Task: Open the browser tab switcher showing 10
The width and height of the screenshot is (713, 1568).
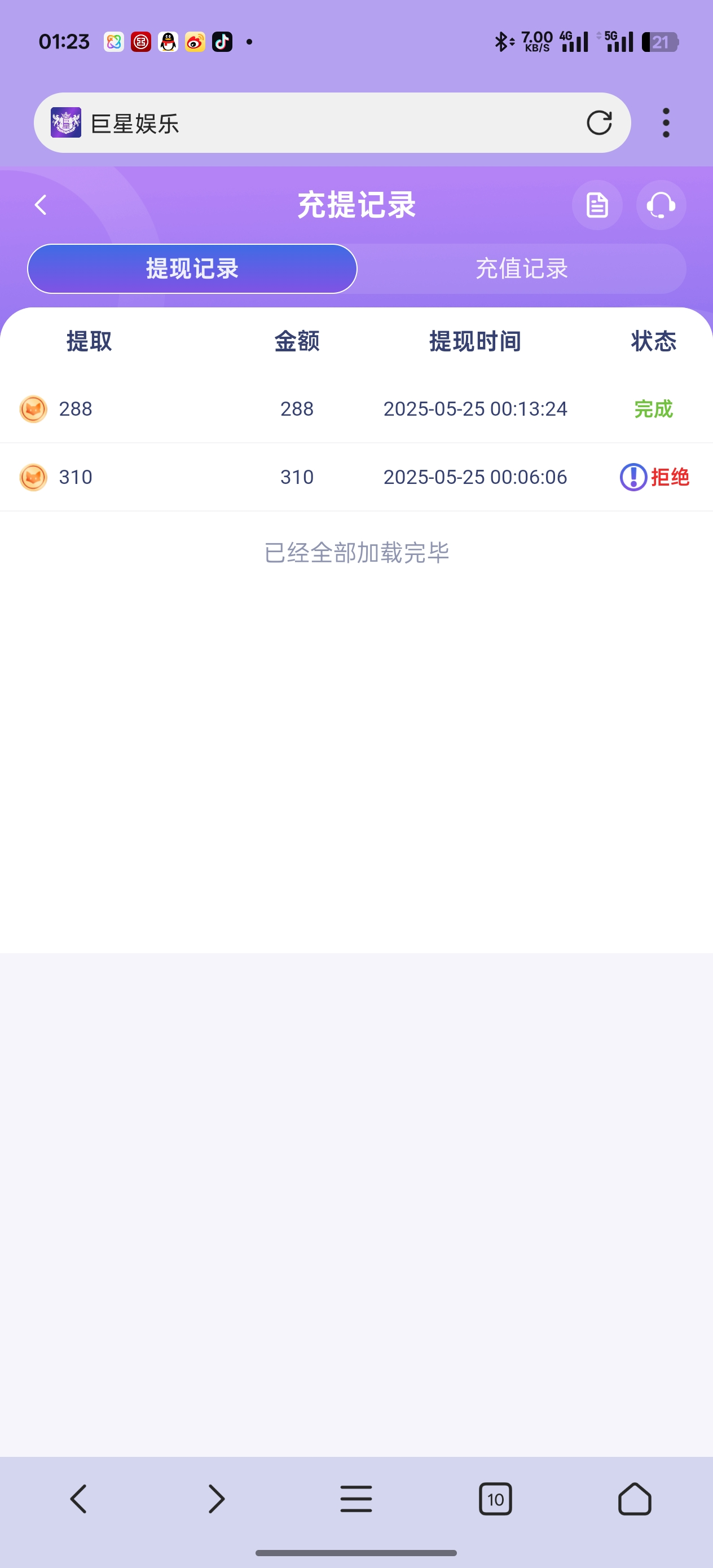Action: click(x=495, y=1499)
